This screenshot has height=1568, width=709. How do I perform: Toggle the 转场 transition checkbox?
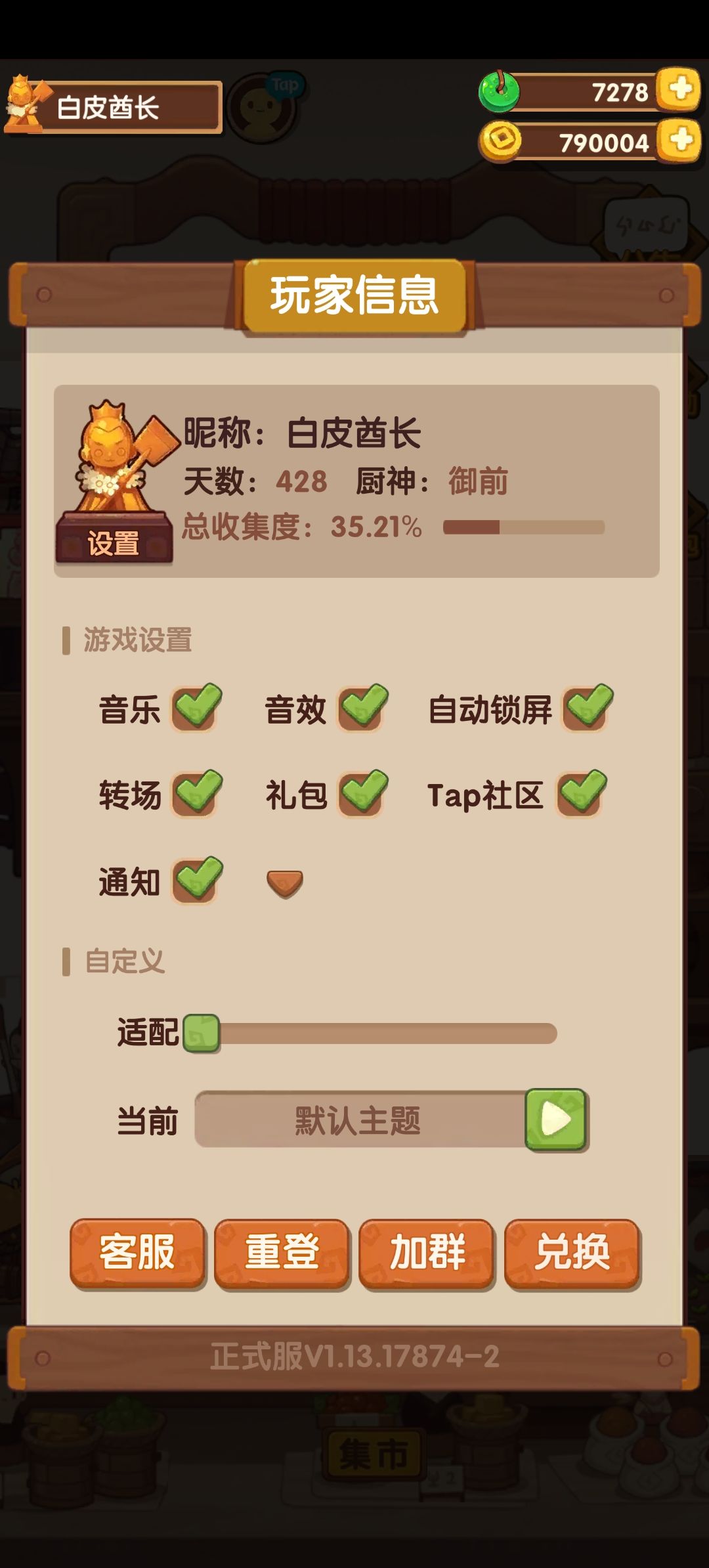tap(196, 793)
